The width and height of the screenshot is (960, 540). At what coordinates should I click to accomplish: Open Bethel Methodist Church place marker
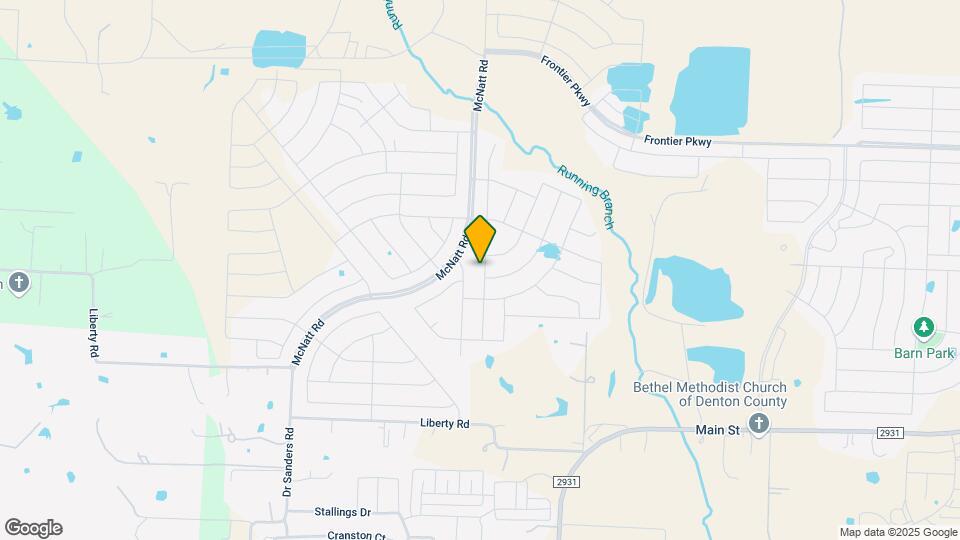[759, 424]
